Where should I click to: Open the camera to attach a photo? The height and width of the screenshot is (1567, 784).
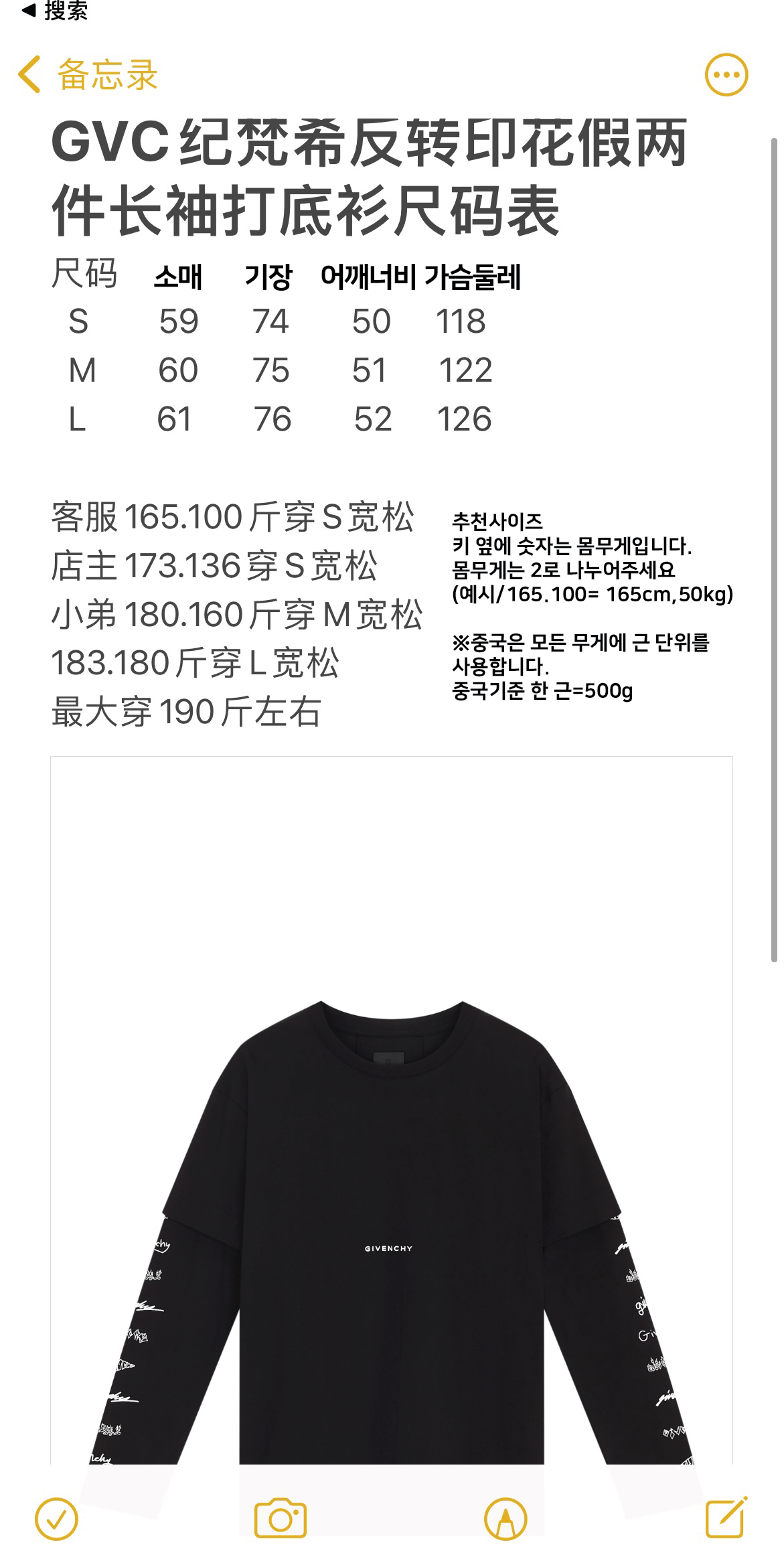[281, 1519]
